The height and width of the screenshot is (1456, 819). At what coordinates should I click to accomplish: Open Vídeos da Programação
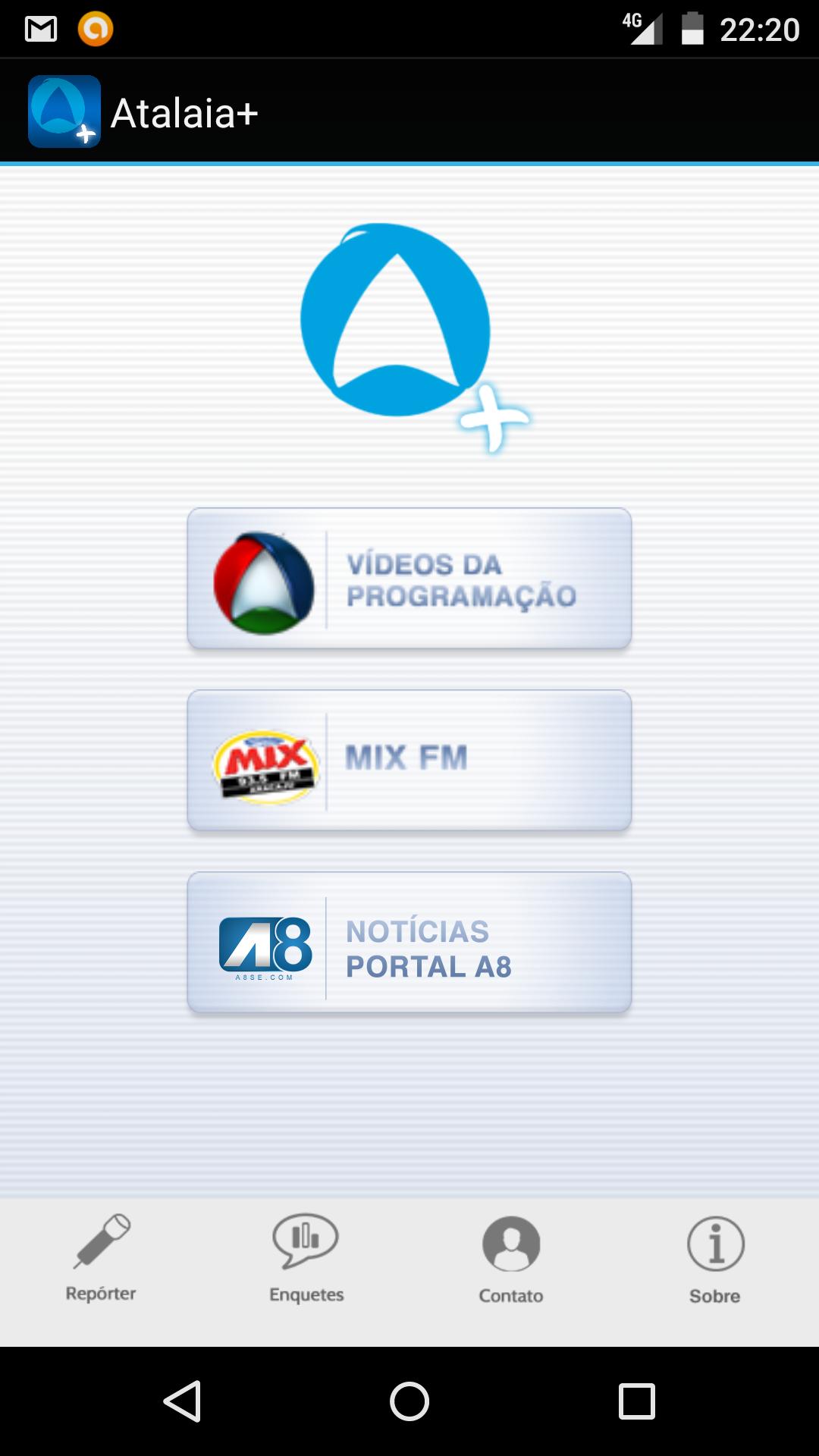tap(409, 579)
